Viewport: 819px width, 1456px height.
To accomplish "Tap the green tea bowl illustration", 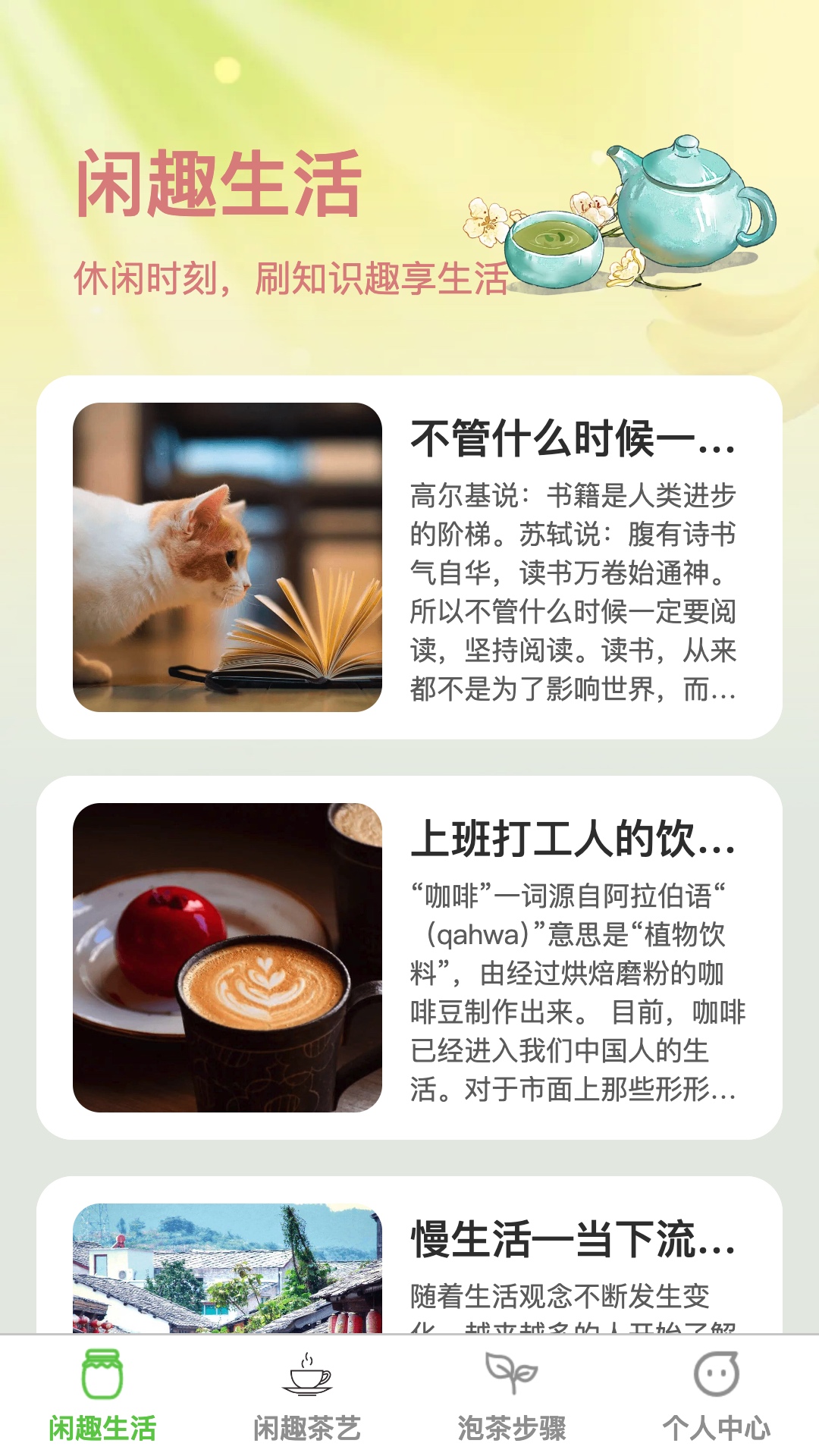I will (554, 246).
